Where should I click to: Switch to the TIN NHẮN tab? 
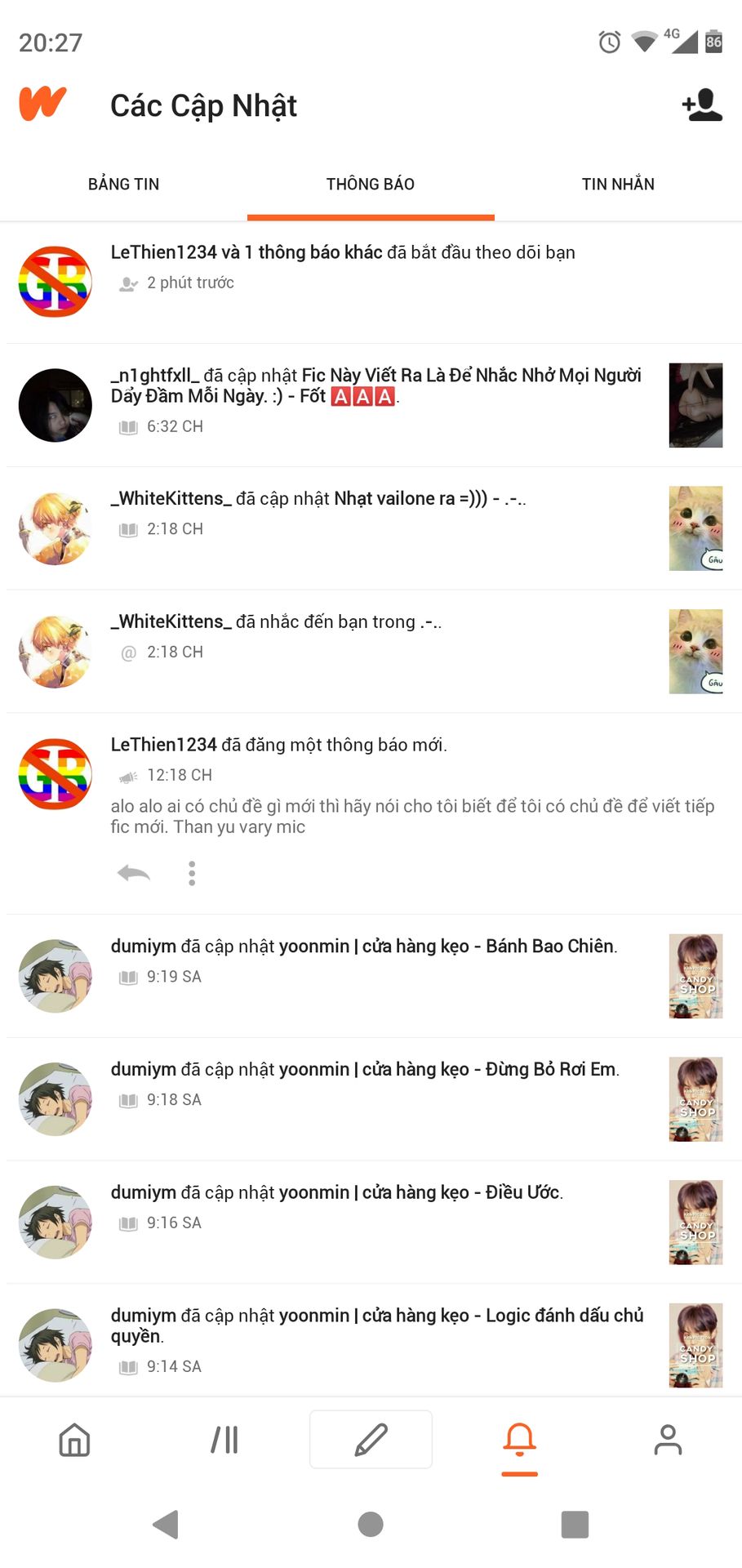(618, 184)
